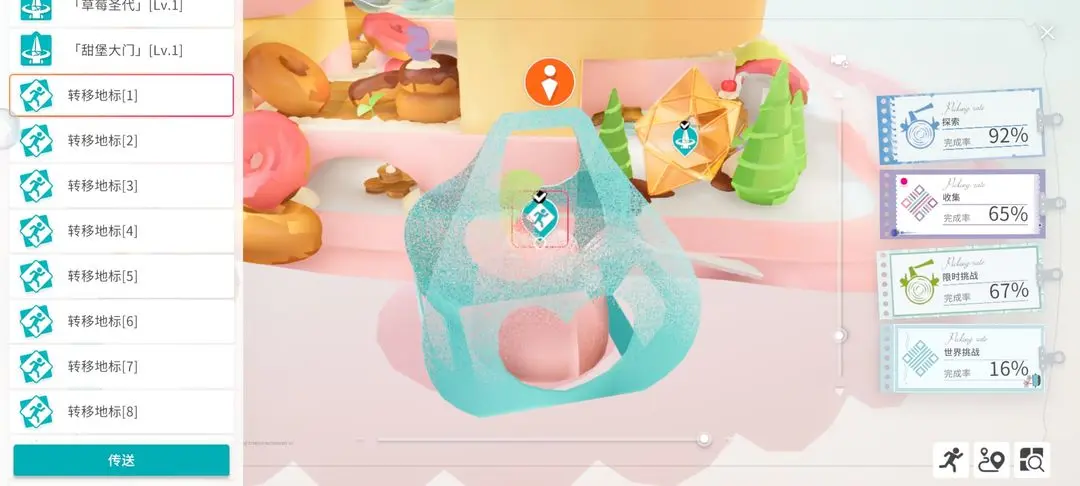Screen dimensions: 1080x486
Task: Select 转移地标[7] in the list
Action: click(121, 366)
